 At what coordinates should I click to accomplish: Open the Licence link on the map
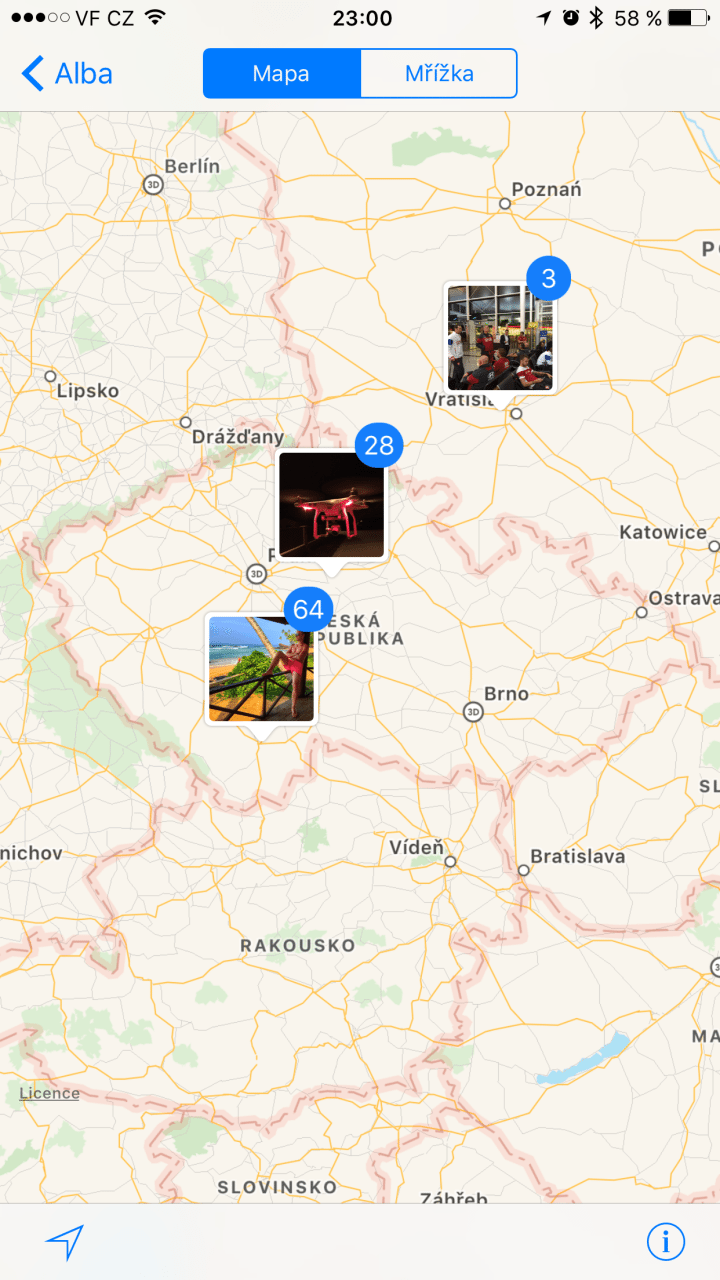coord(50,1093)
